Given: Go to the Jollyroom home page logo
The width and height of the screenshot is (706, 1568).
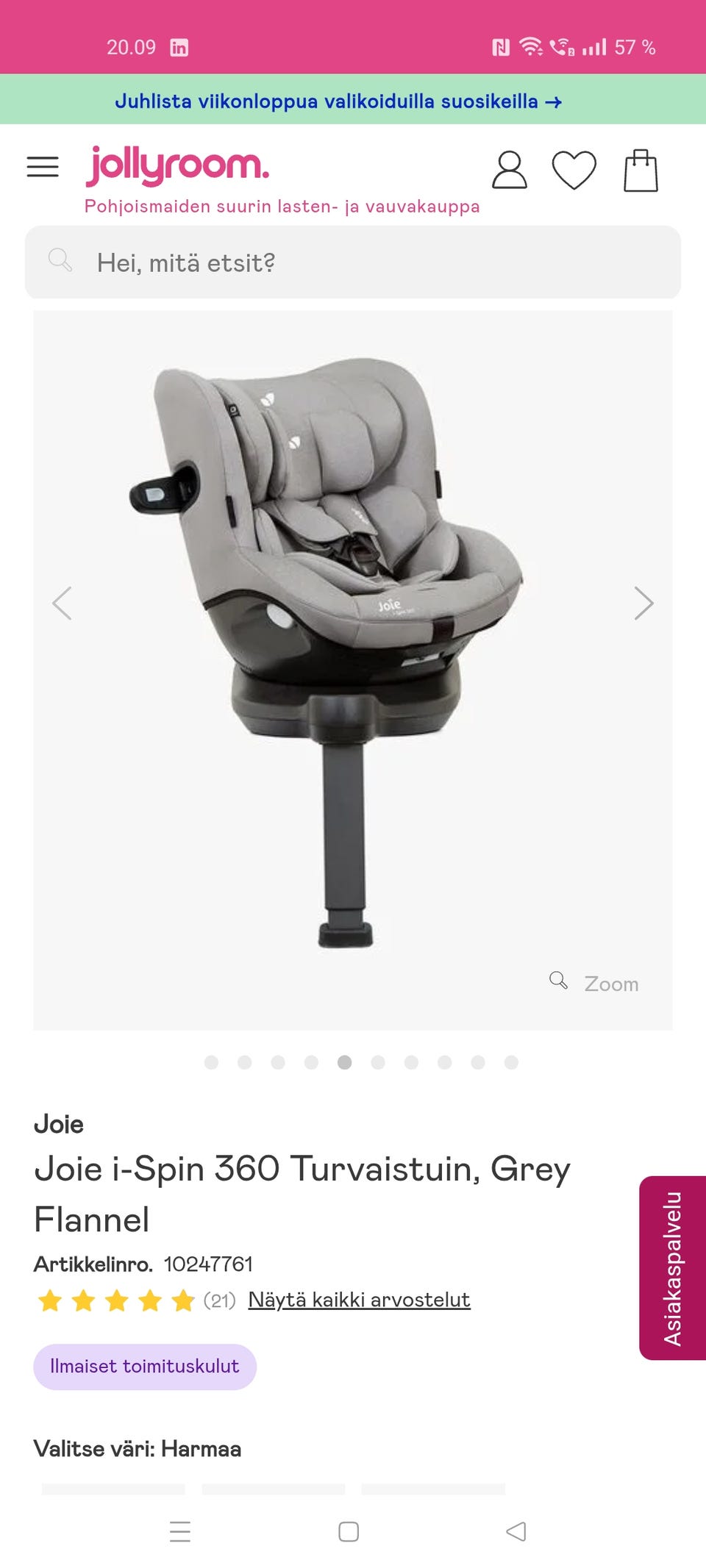Looking at the screenshot, I should click(178, 165).
